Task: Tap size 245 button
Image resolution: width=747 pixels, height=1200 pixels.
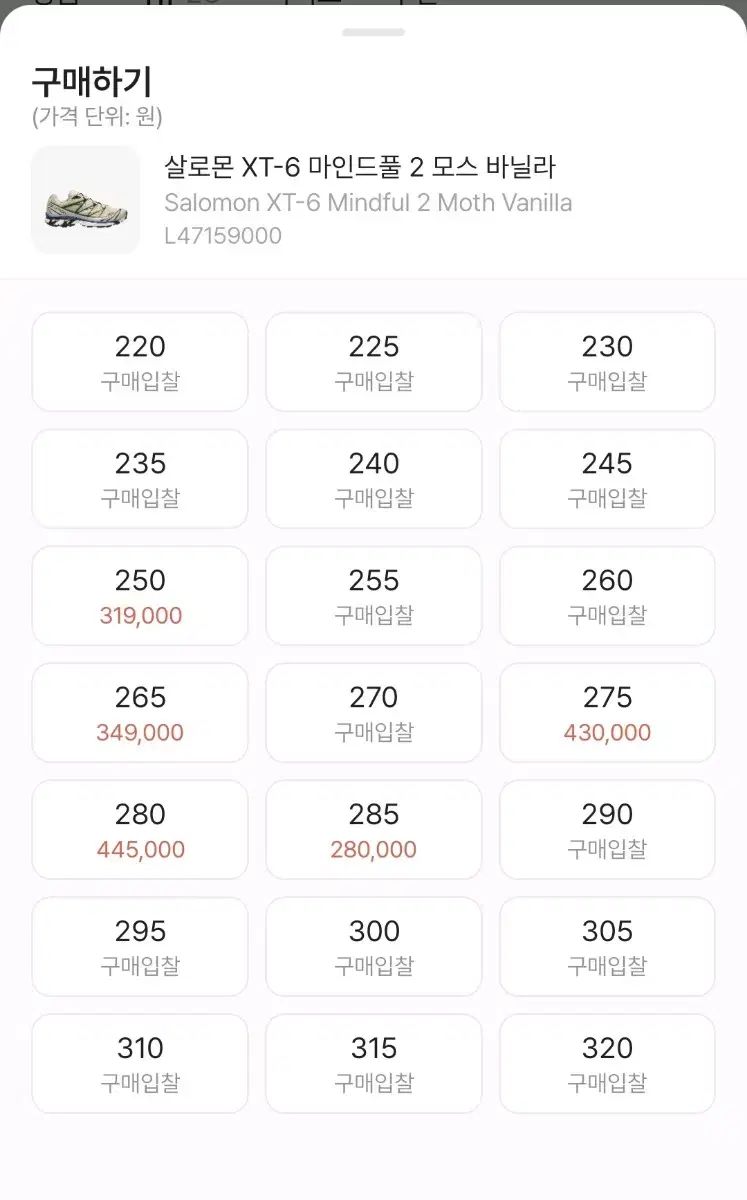Action: coord(607,479)
